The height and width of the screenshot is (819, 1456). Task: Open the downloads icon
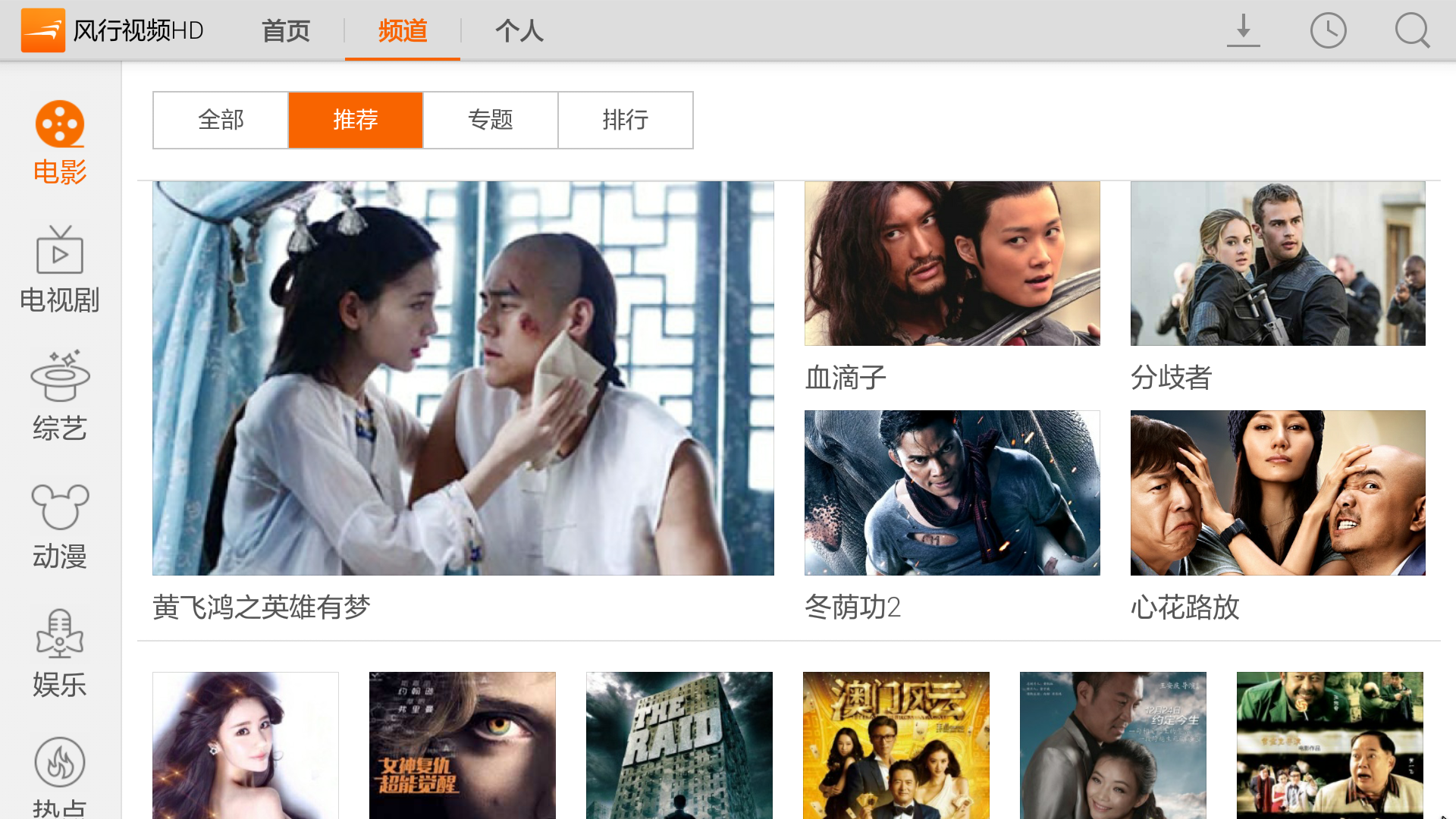coord(1243,31)
